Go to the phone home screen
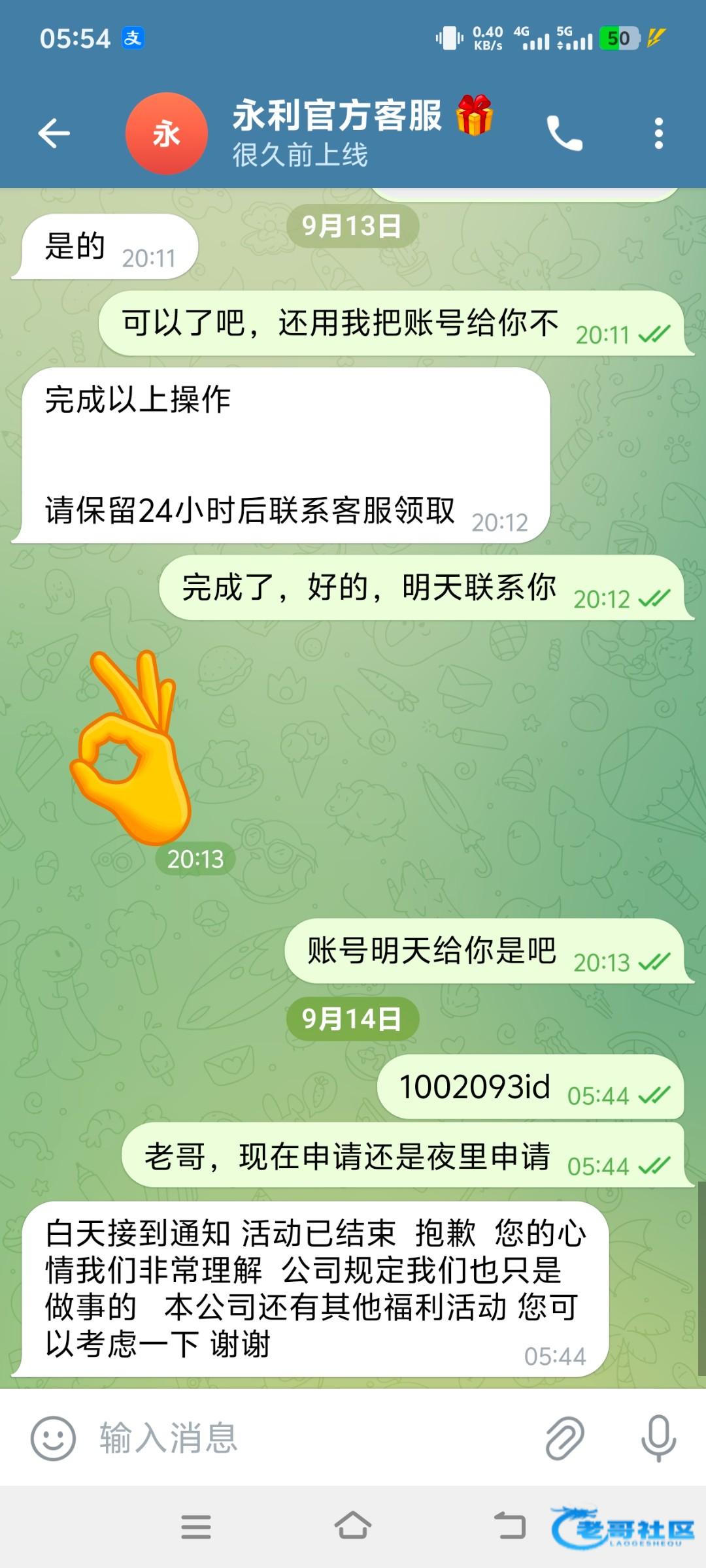The image size is (706, 1568). tap(353, 1527)
